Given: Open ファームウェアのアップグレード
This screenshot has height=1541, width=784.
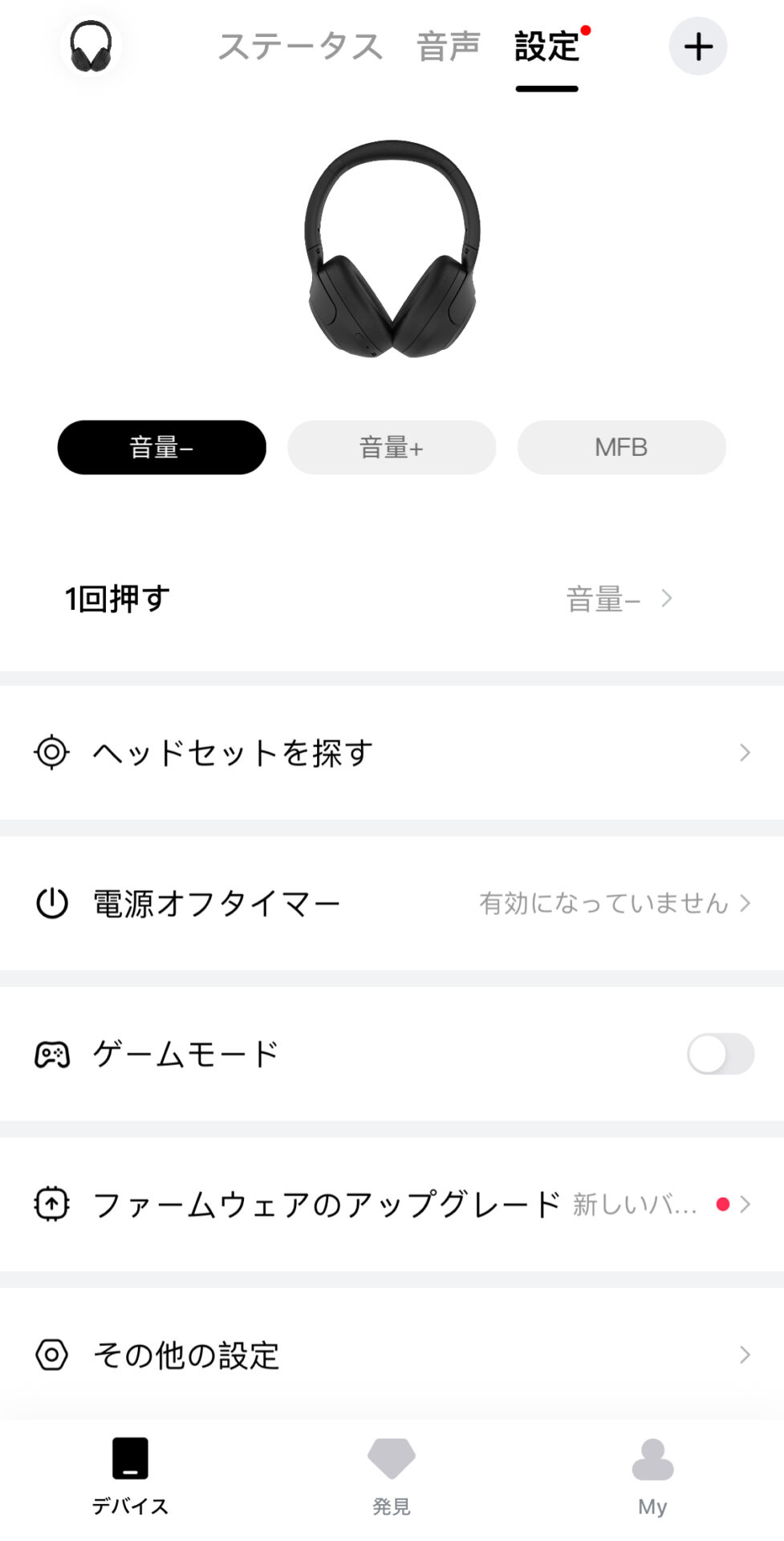Looking at the screenshot, I should (392, 1204).
